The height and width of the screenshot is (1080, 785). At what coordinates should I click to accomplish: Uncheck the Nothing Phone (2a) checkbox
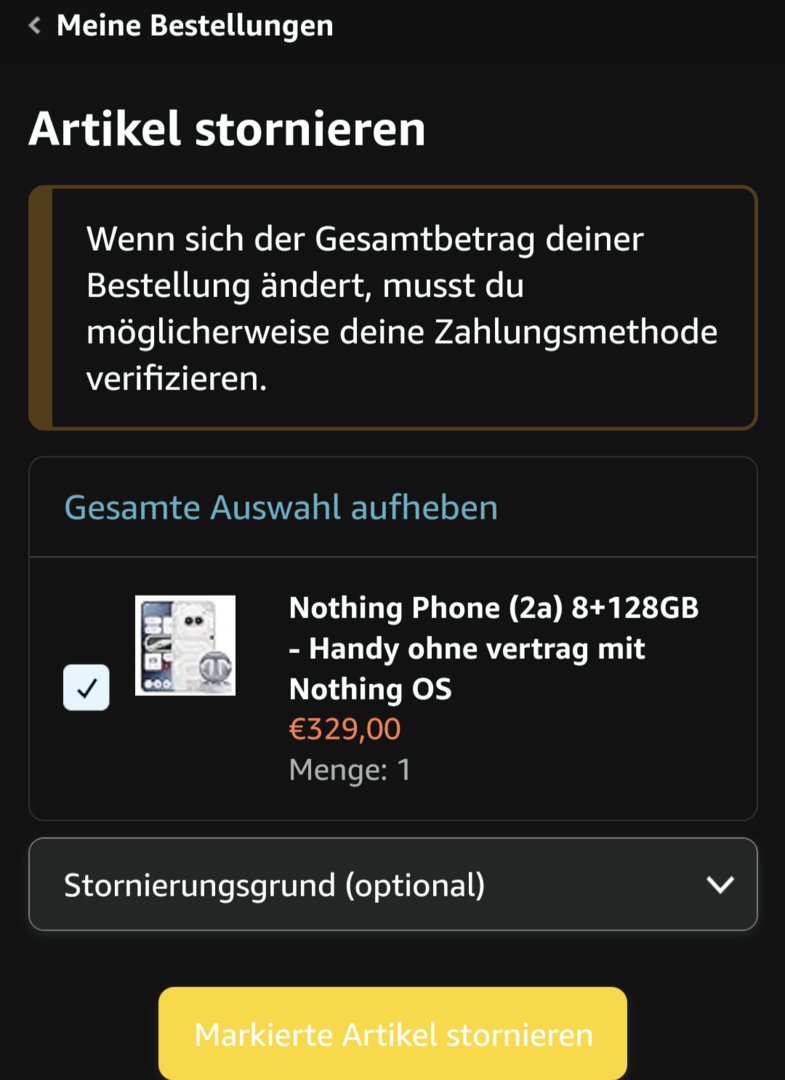[x=86, y=688]
